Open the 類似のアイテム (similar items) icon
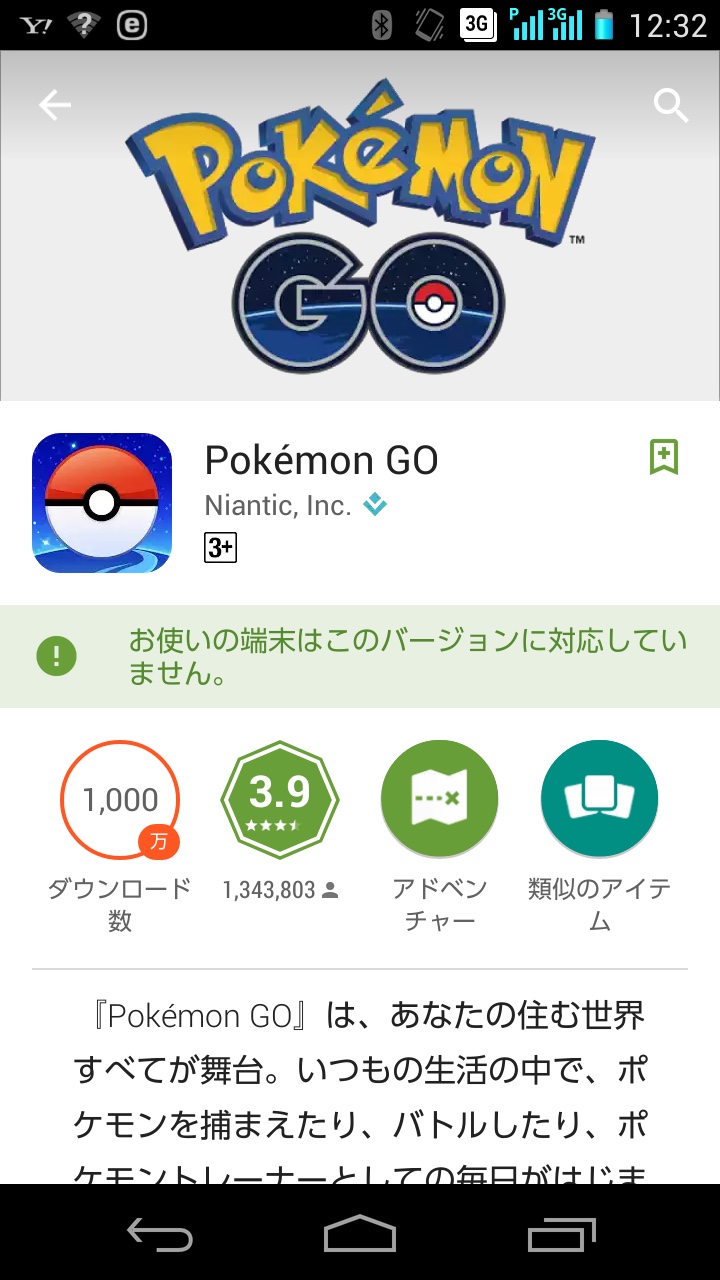Viewport: 720px width, 1280px height. (x=598, y=799)
